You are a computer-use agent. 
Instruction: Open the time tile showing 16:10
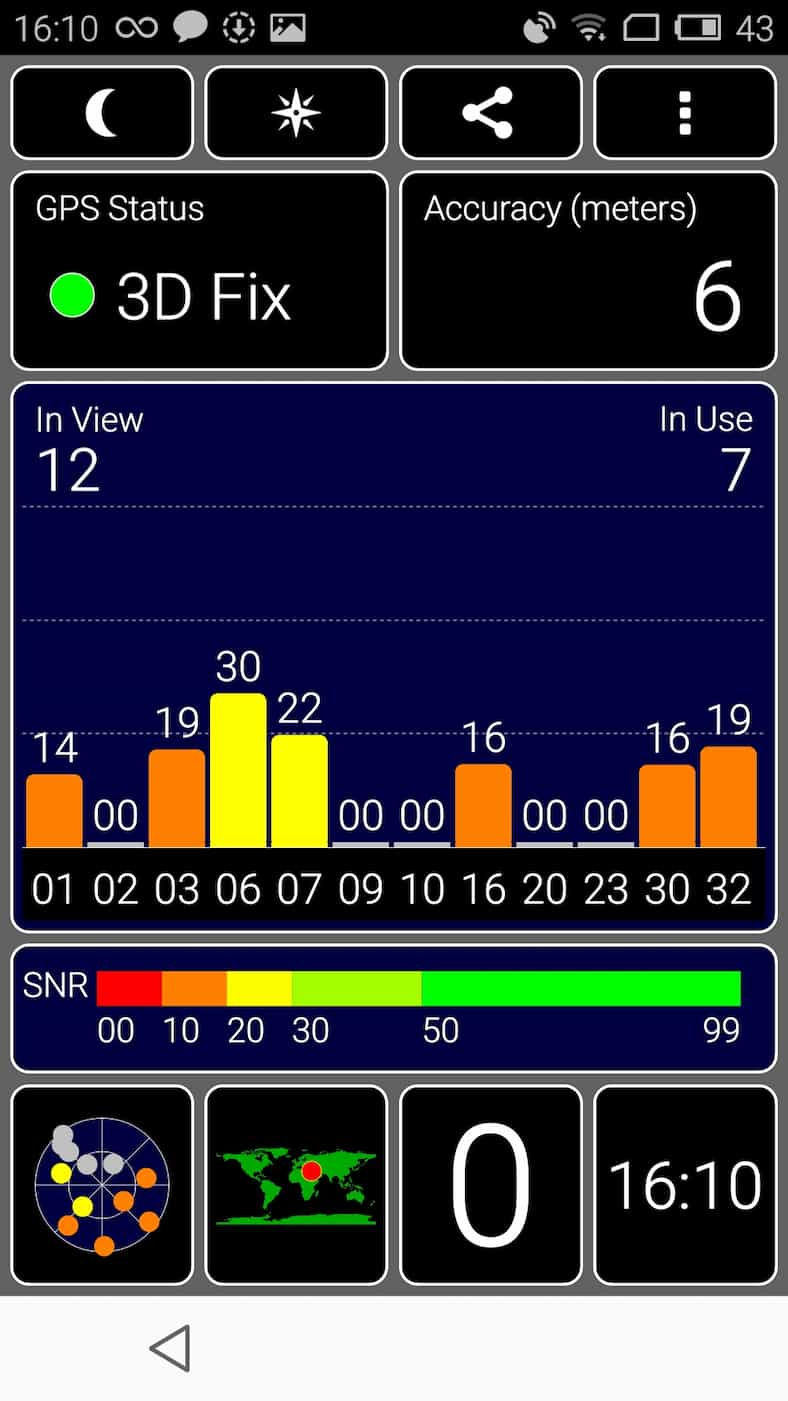tap(685, 1185)
